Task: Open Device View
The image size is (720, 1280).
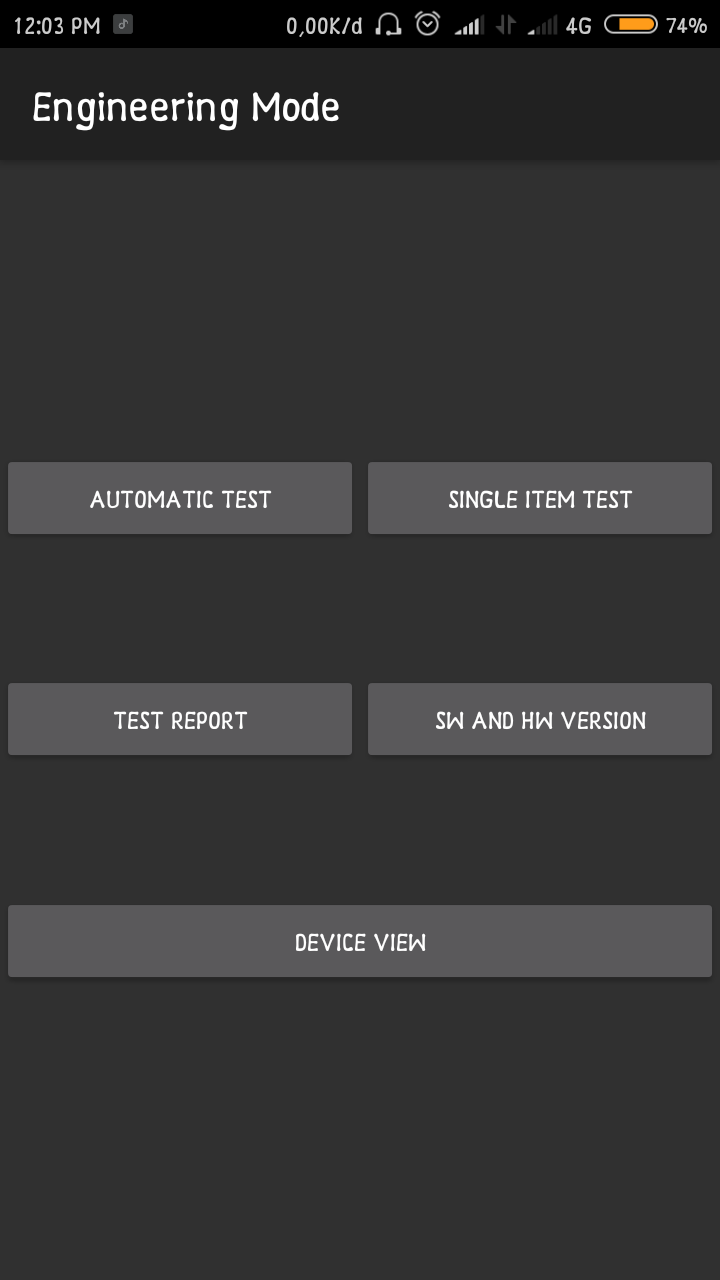Action: [x=360, y=941]
